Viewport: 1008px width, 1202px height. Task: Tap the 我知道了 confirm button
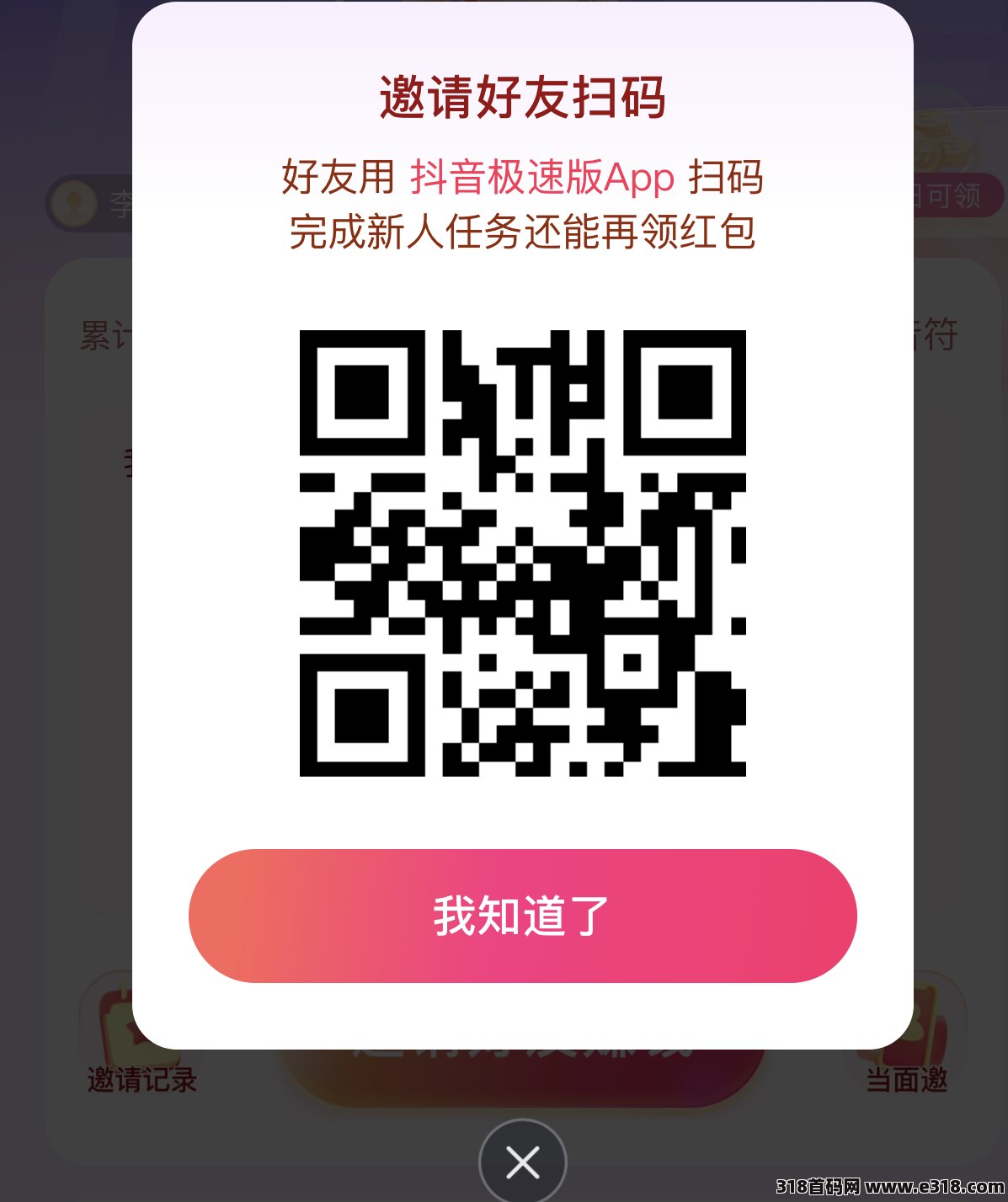522,916
